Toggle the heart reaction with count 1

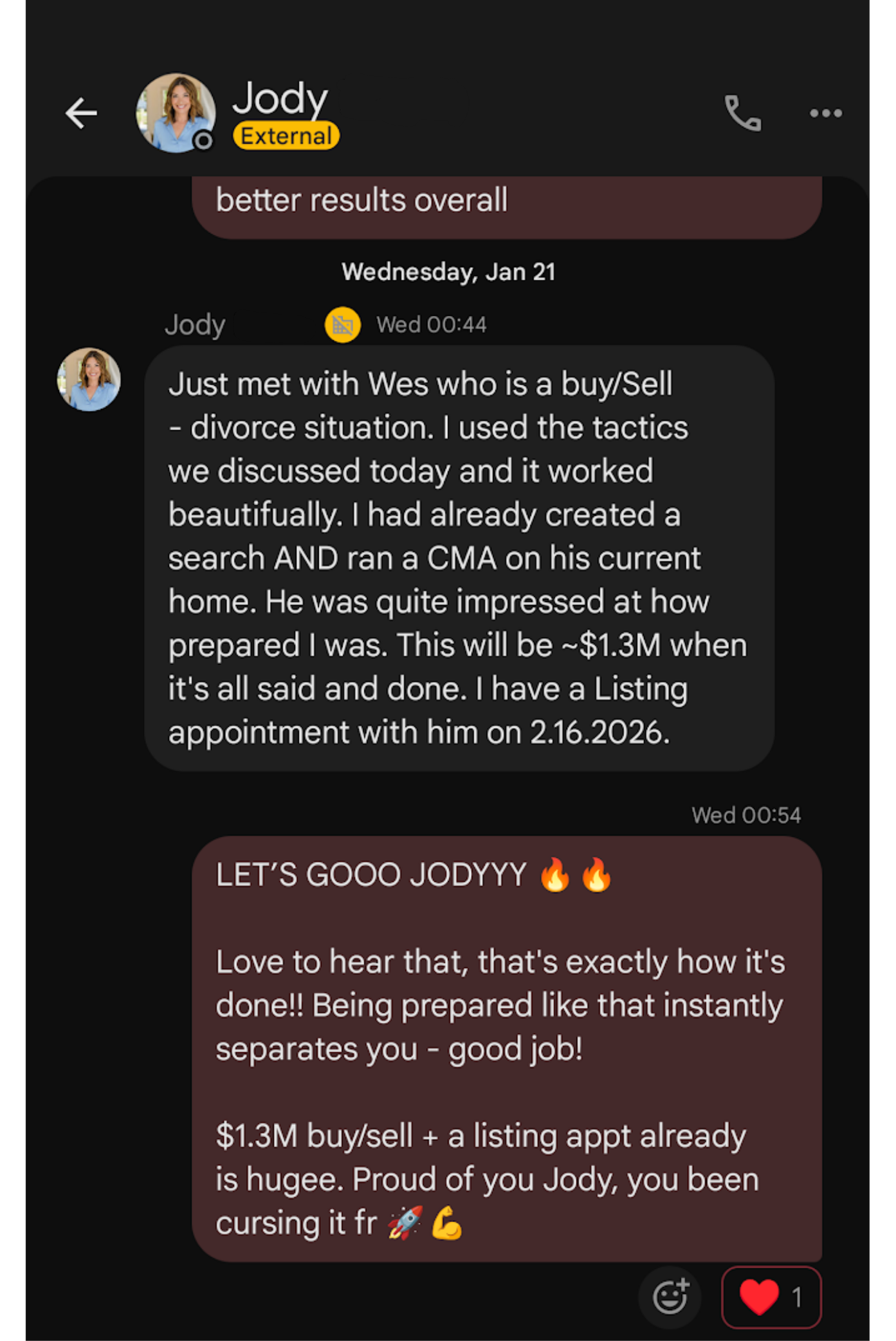(x=771, y=1297)
